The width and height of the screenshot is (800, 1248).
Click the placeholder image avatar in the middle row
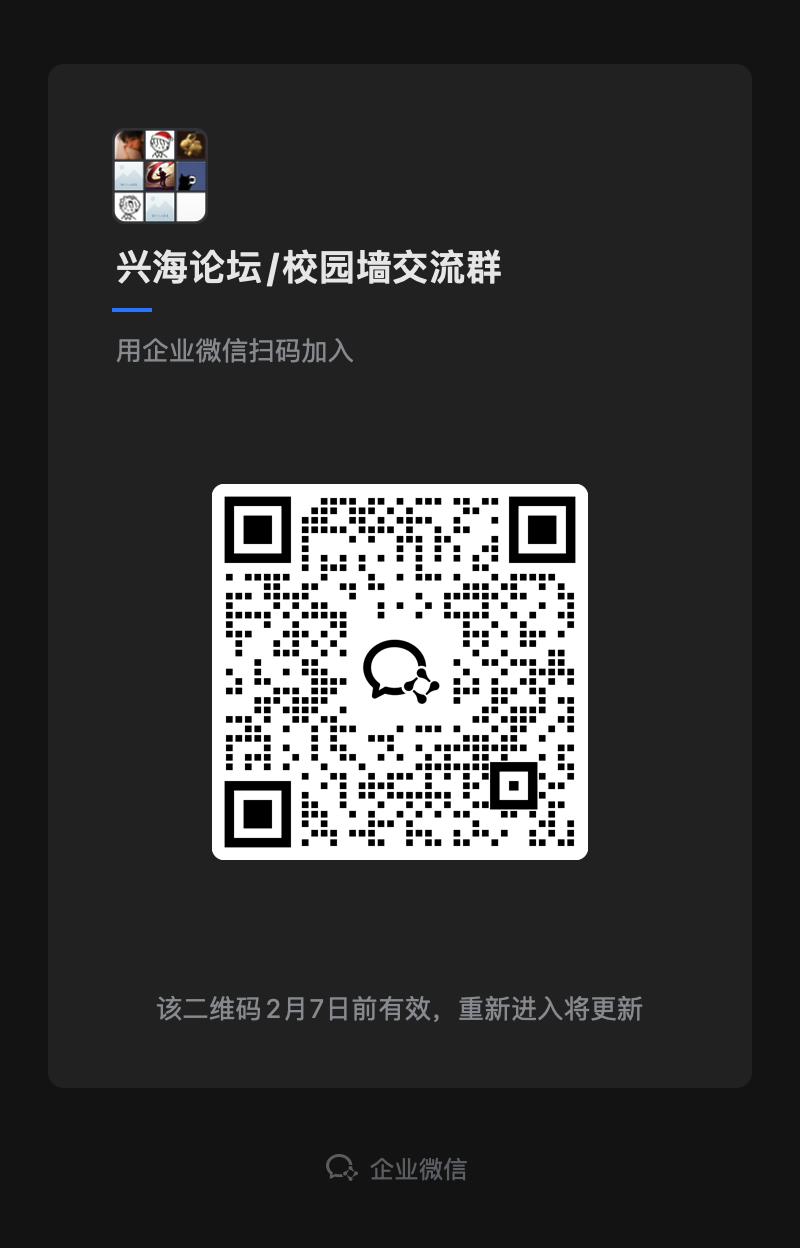[x=128, y=176]
